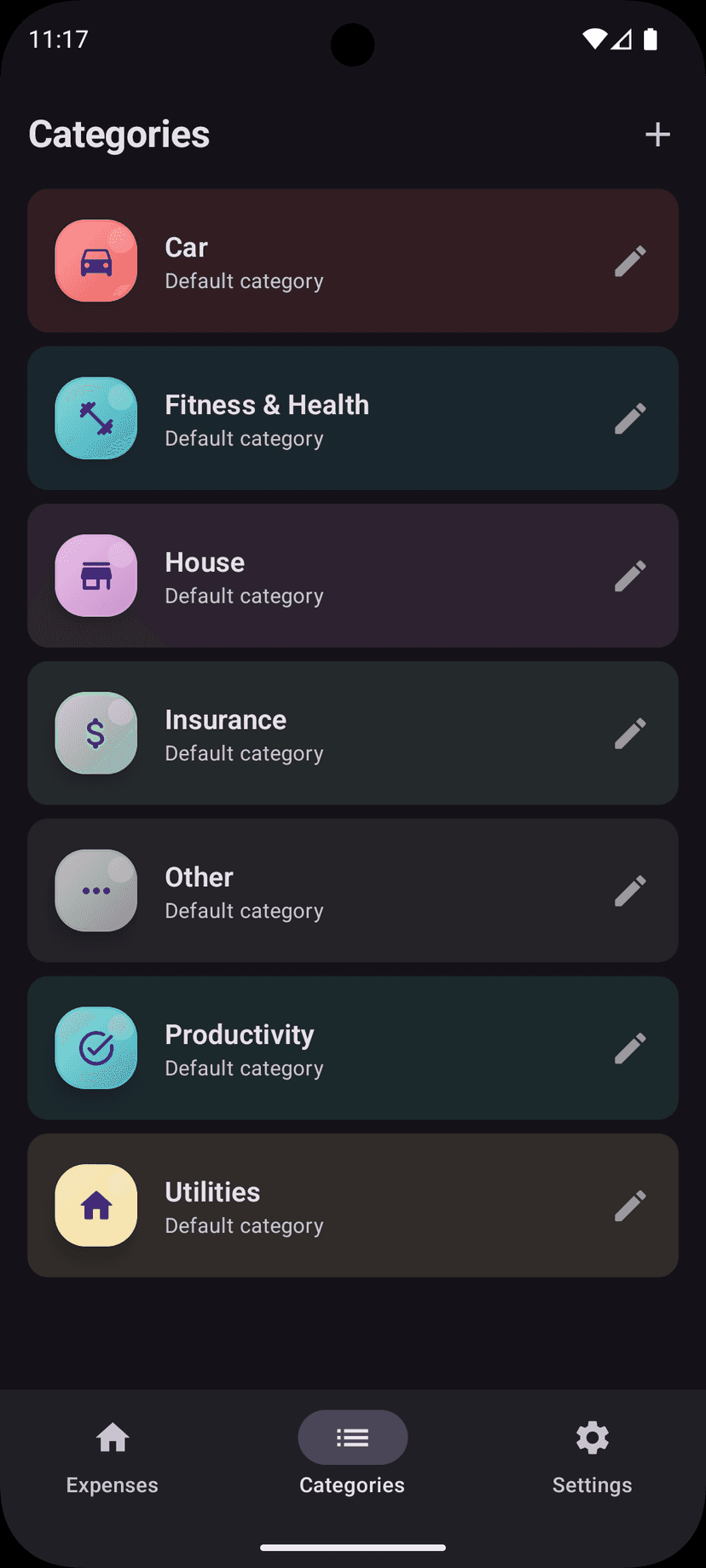Select the three-dots icon for Other category
The image size is (706, 1568).
[x=95, y=891]
